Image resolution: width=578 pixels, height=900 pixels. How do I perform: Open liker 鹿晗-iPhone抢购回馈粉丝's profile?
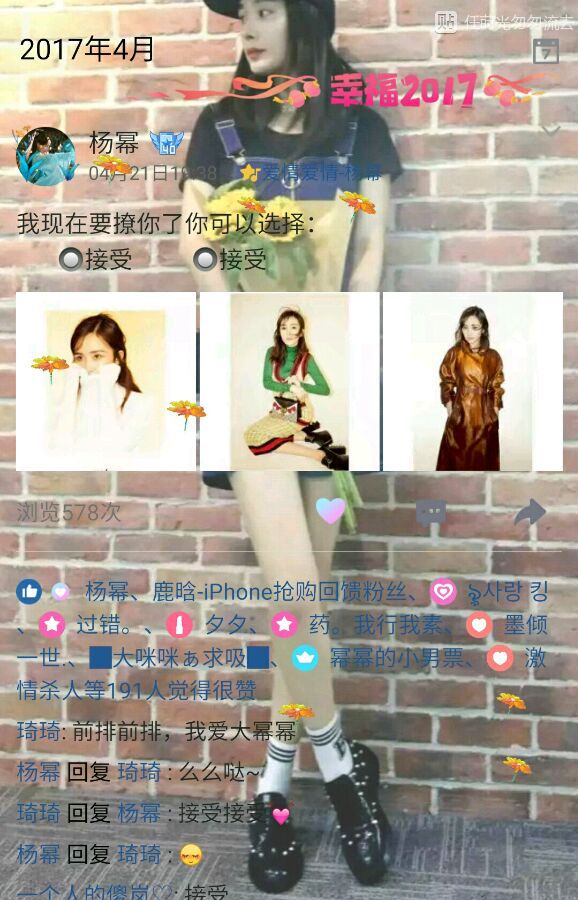tap(280, 591)
